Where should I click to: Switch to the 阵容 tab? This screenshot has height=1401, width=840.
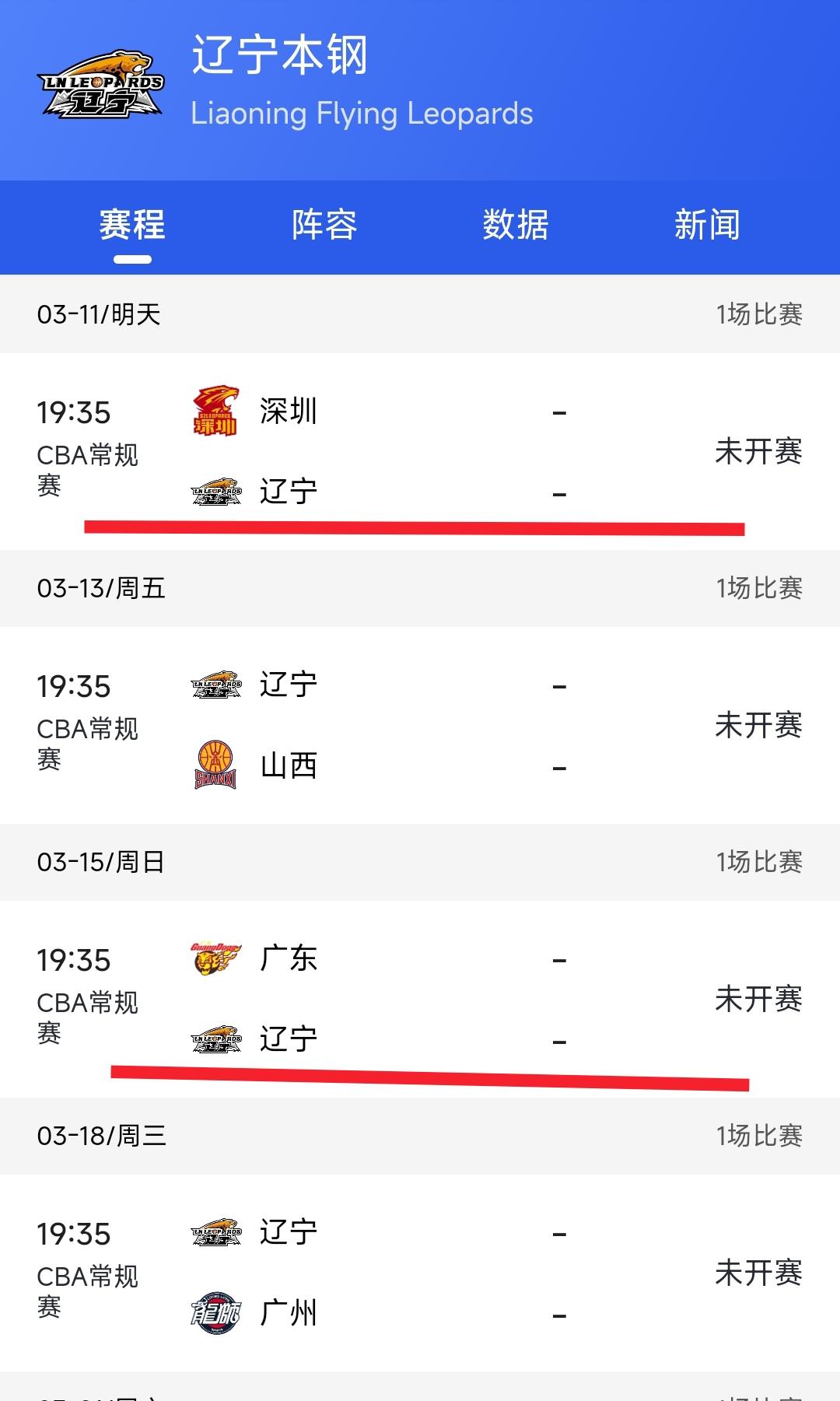tap(323, 225)
